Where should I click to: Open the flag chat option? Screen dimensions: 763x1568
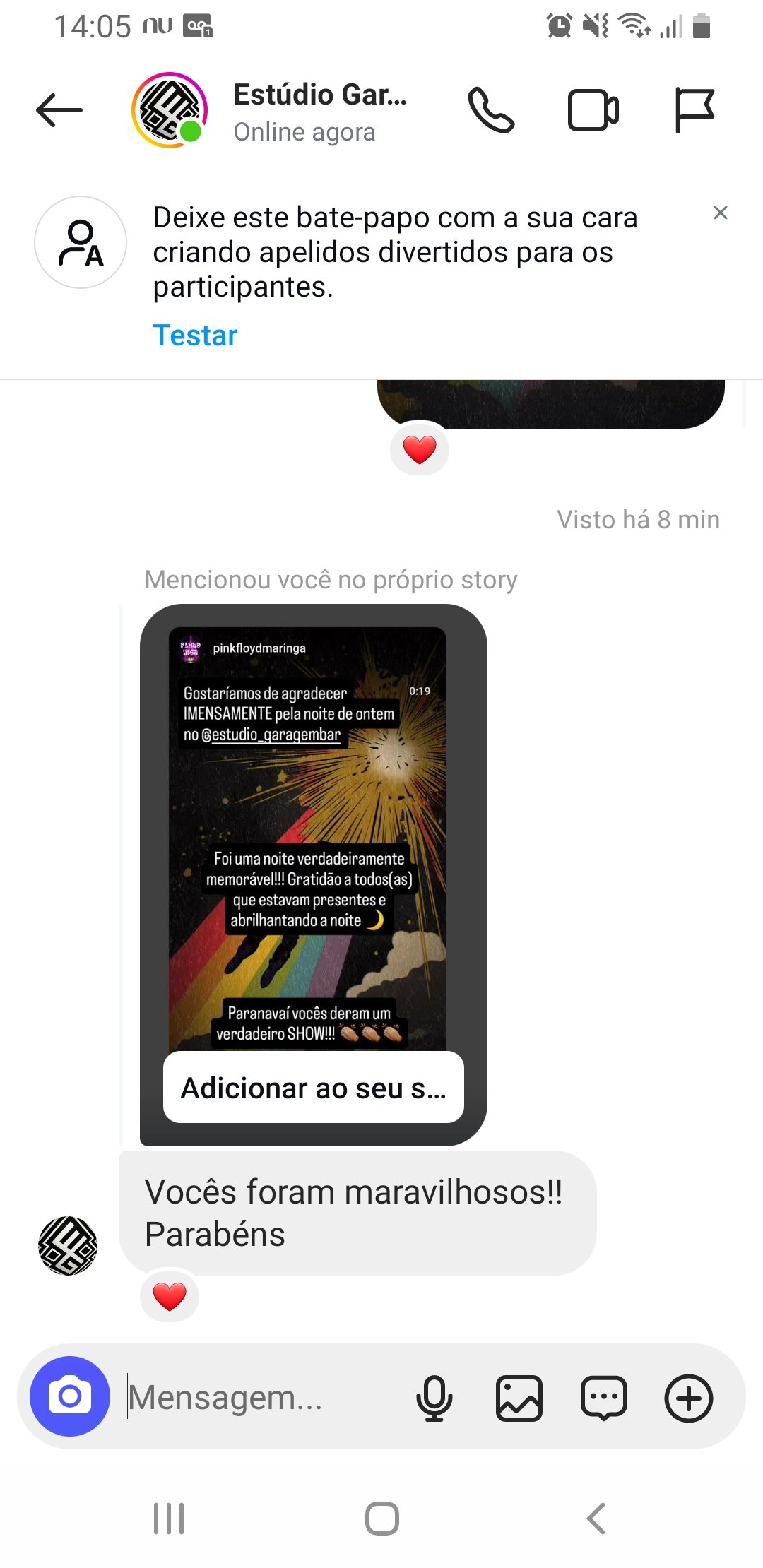pyautogui.click(x=694, y=109)
